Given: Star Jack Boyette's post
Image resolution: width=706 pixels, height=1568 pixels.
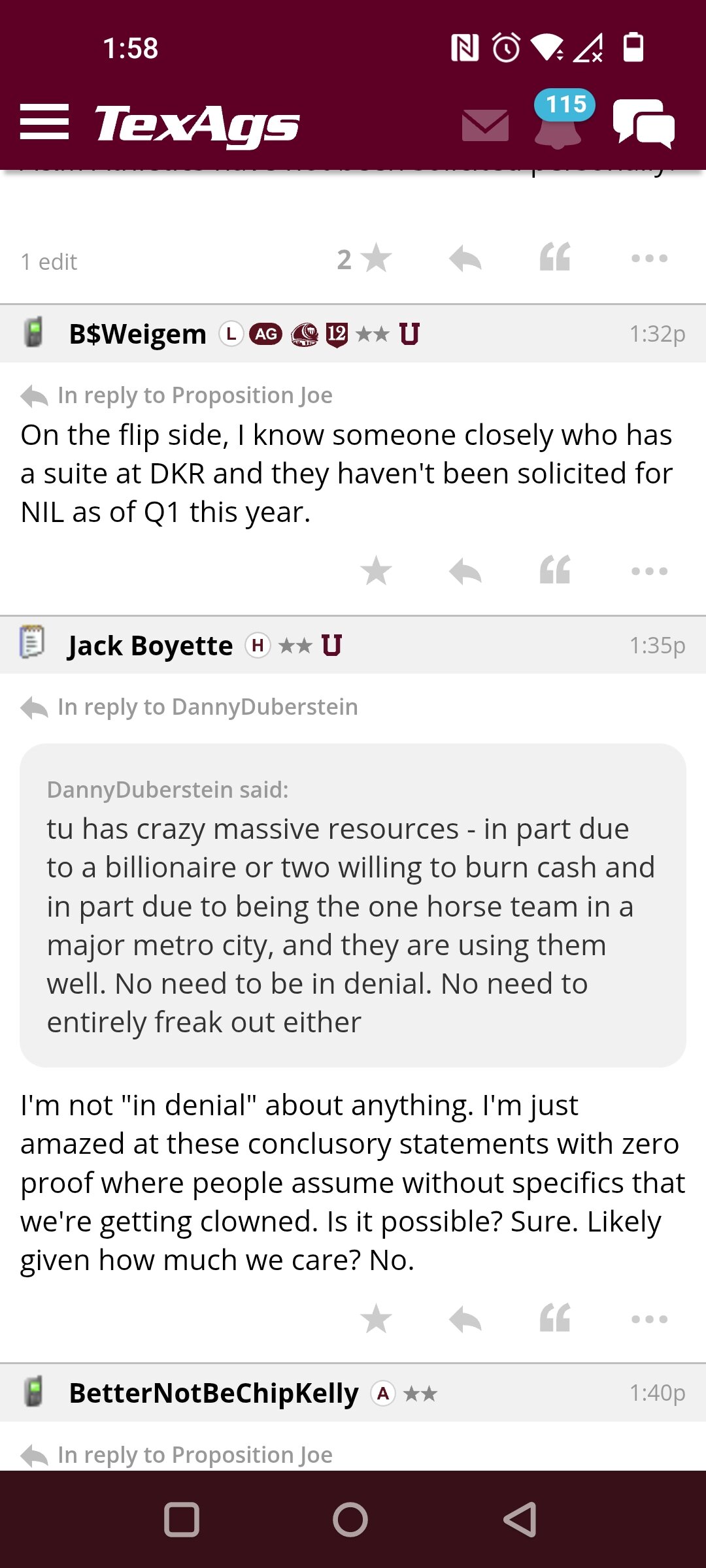Looking at the screenshot, I should coord(377,1318).
